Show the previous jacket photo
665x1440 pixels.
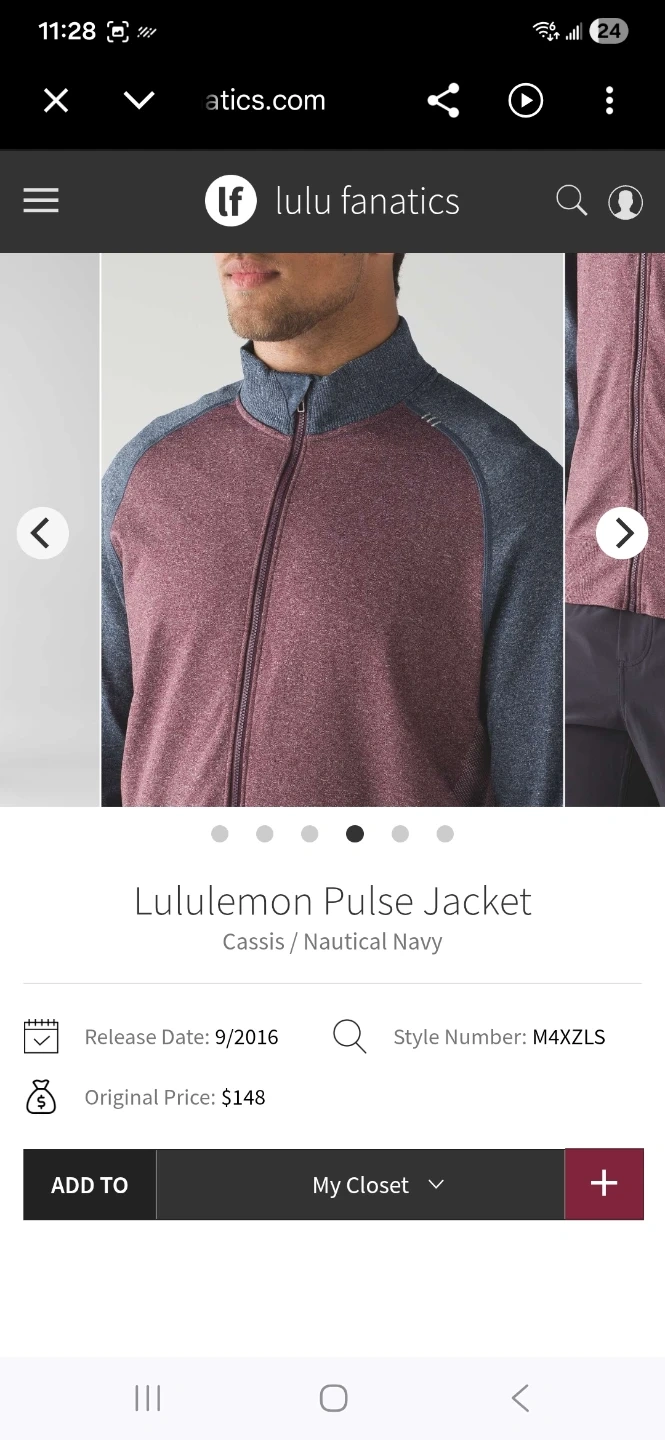click(42, 533)
